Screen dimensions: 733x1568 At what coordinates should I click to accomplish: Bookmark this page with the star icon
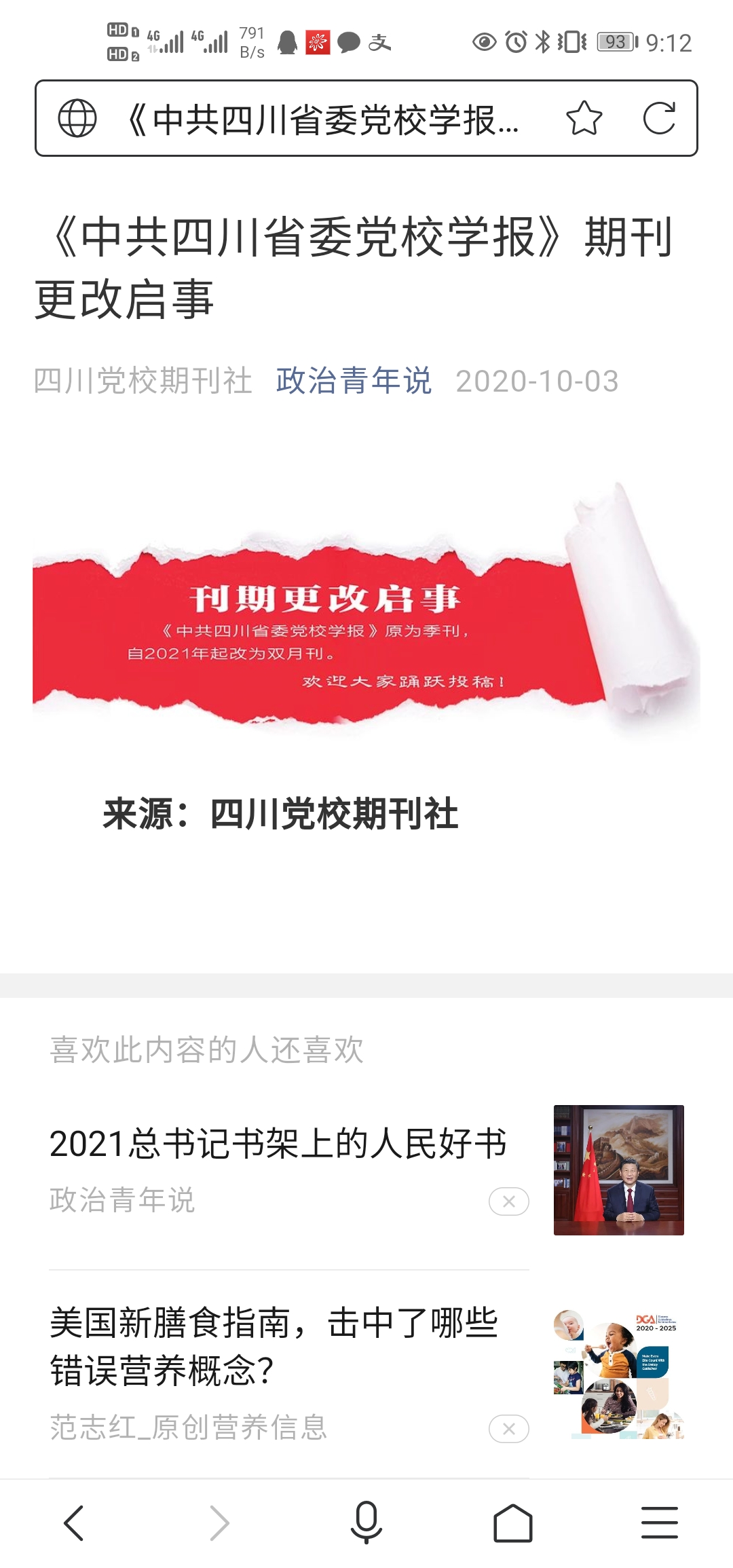click(584, 119)
